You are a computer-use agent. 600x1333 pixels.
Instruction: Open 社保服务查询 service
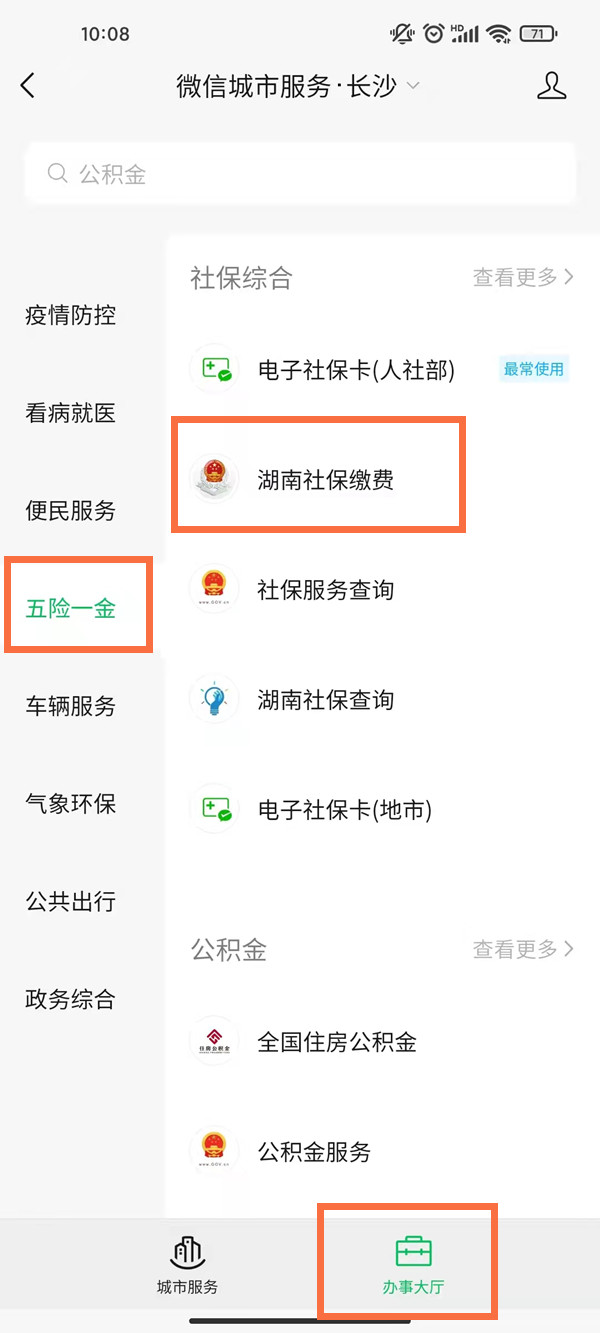click(325, 590)
